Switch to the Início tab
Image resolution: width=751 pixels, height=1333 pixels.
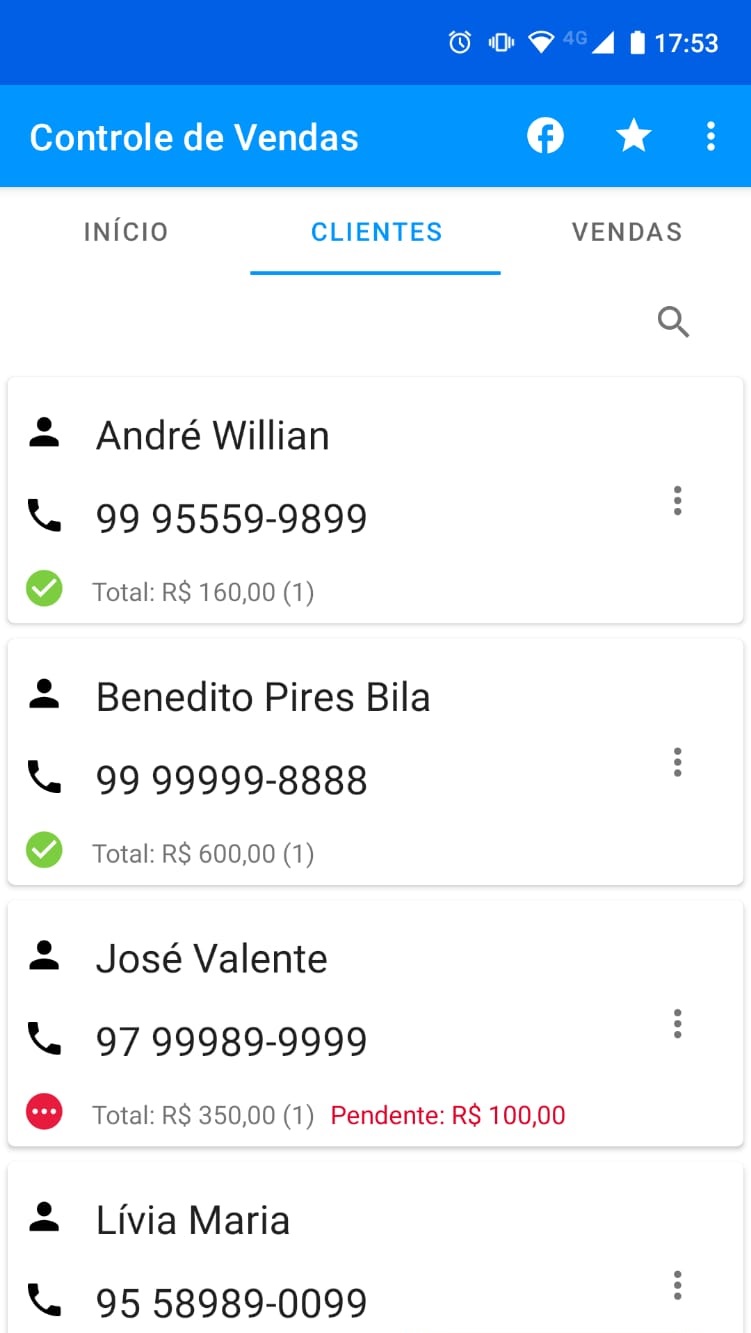point(126,232)
